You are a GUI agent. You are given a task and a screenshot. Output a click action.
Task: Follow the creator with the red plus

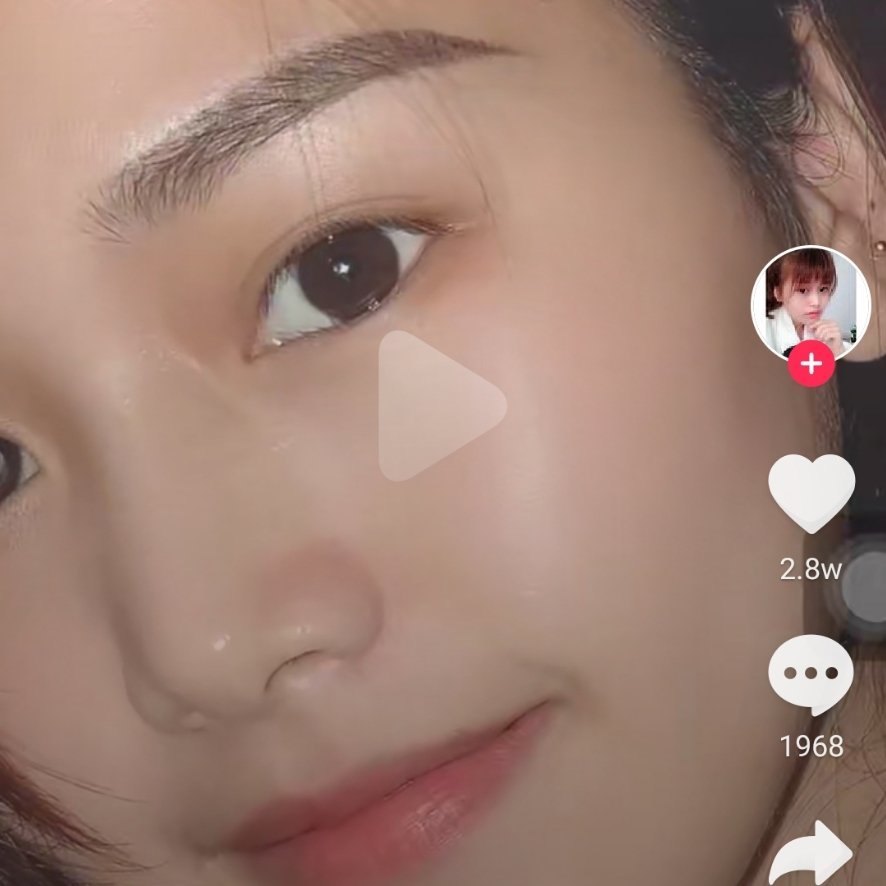[x=811, y=365]
